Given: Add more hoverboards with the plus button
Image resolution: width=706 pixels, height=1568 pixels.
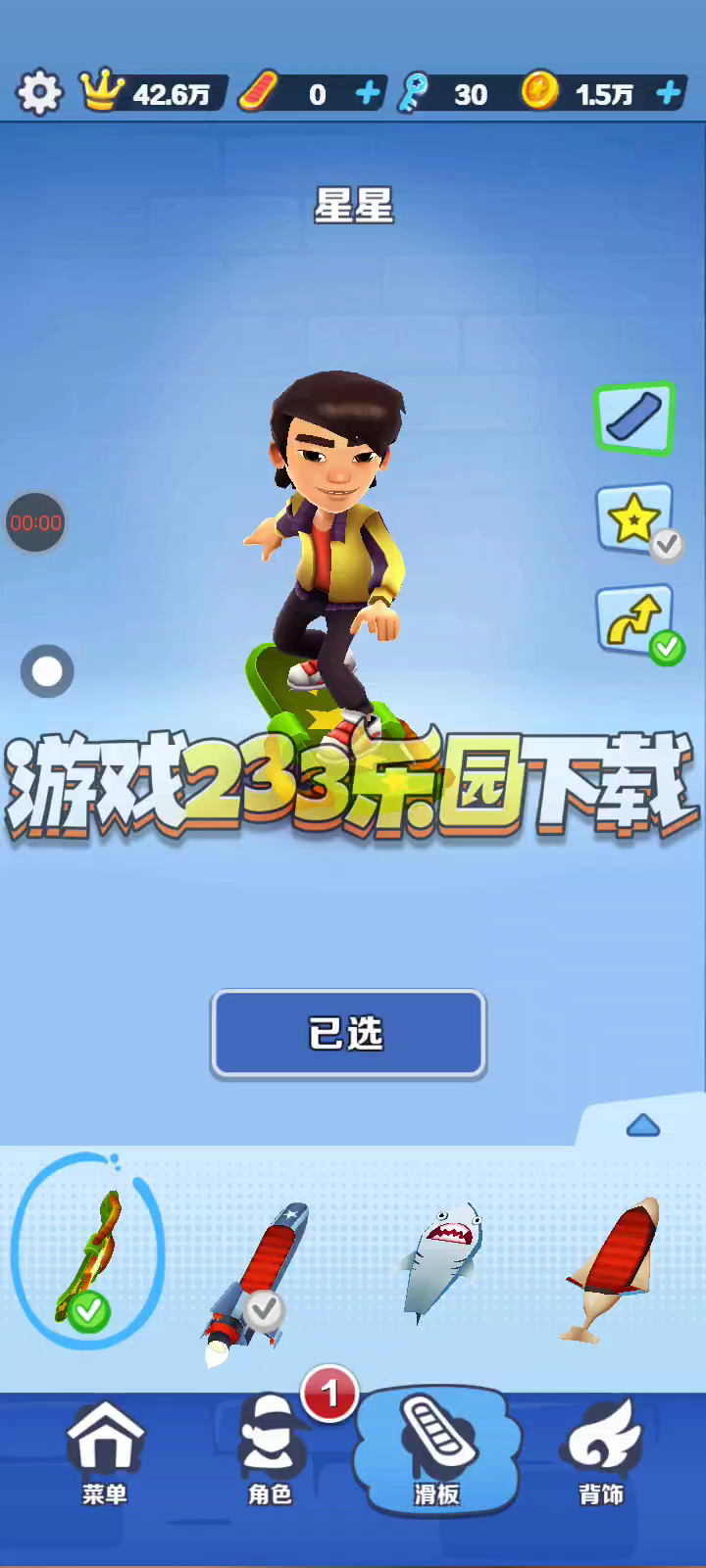Looking at the screenshot, I should click(x=368, y=93).
